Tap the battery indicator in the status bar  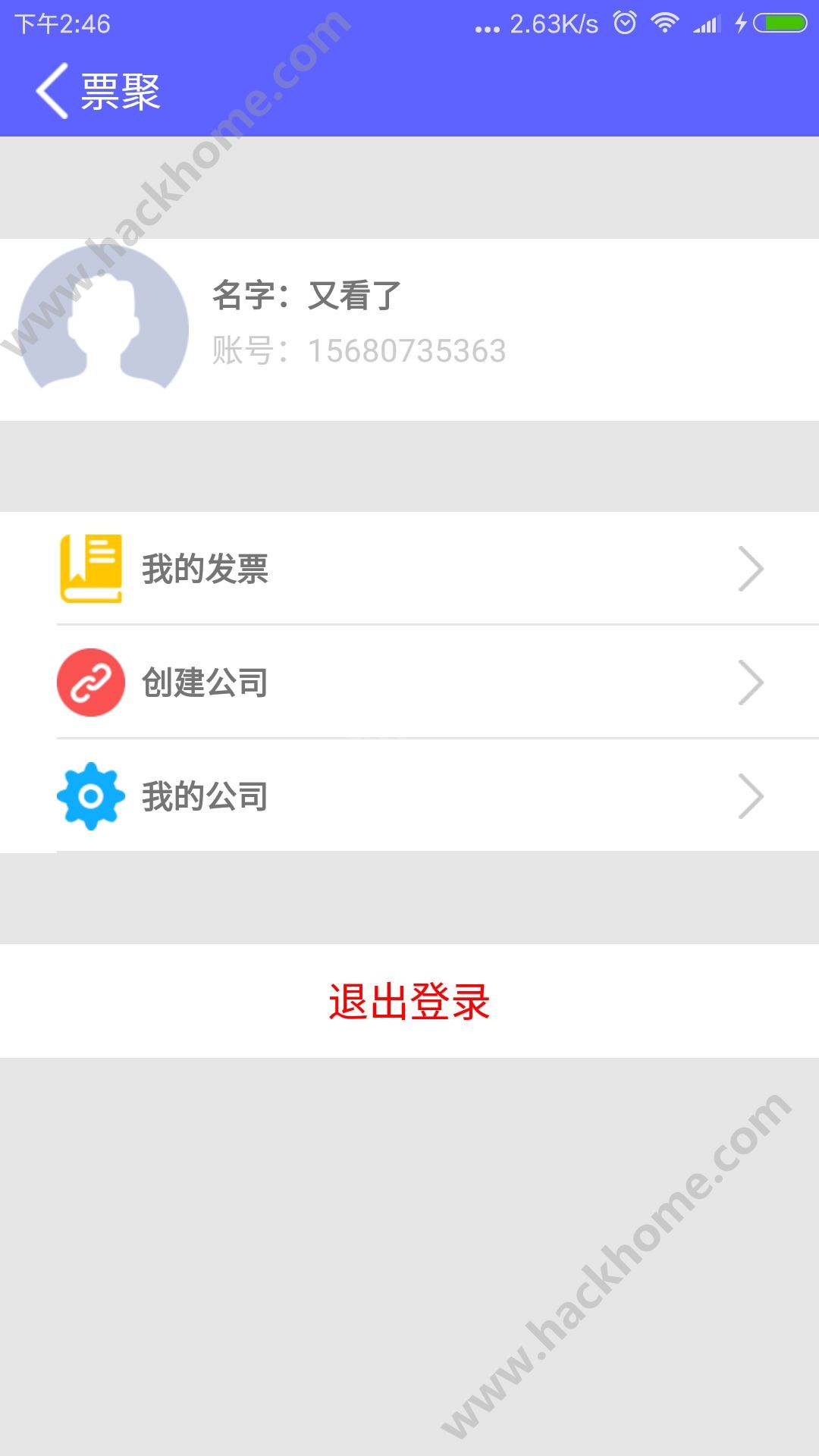pyautogui.click(x=775, y=23)
